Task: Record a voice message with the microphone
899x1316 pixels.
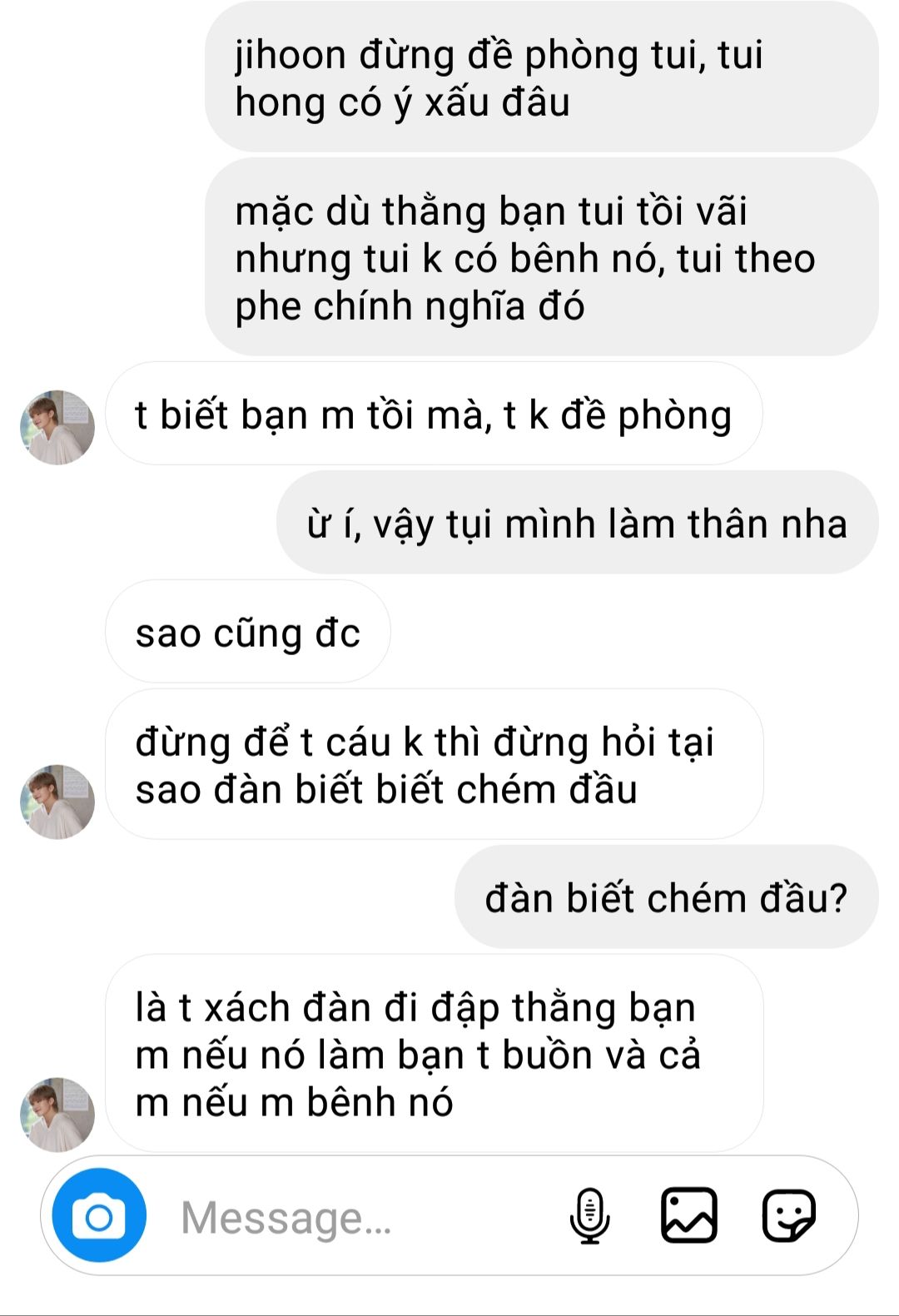Action: [590, 1216]
